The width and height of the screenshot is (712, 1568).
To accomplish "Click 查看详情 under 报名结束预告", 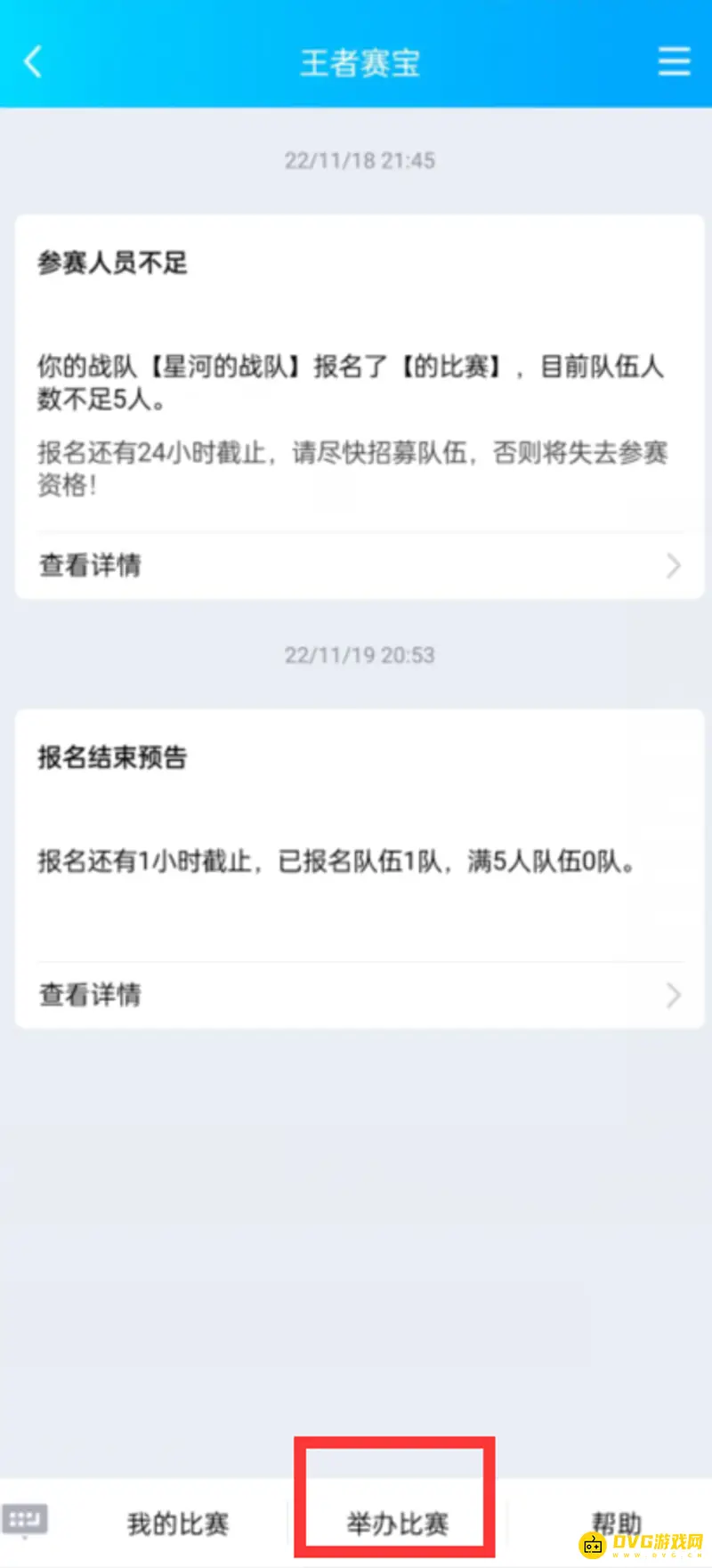I will coord(89,995).
